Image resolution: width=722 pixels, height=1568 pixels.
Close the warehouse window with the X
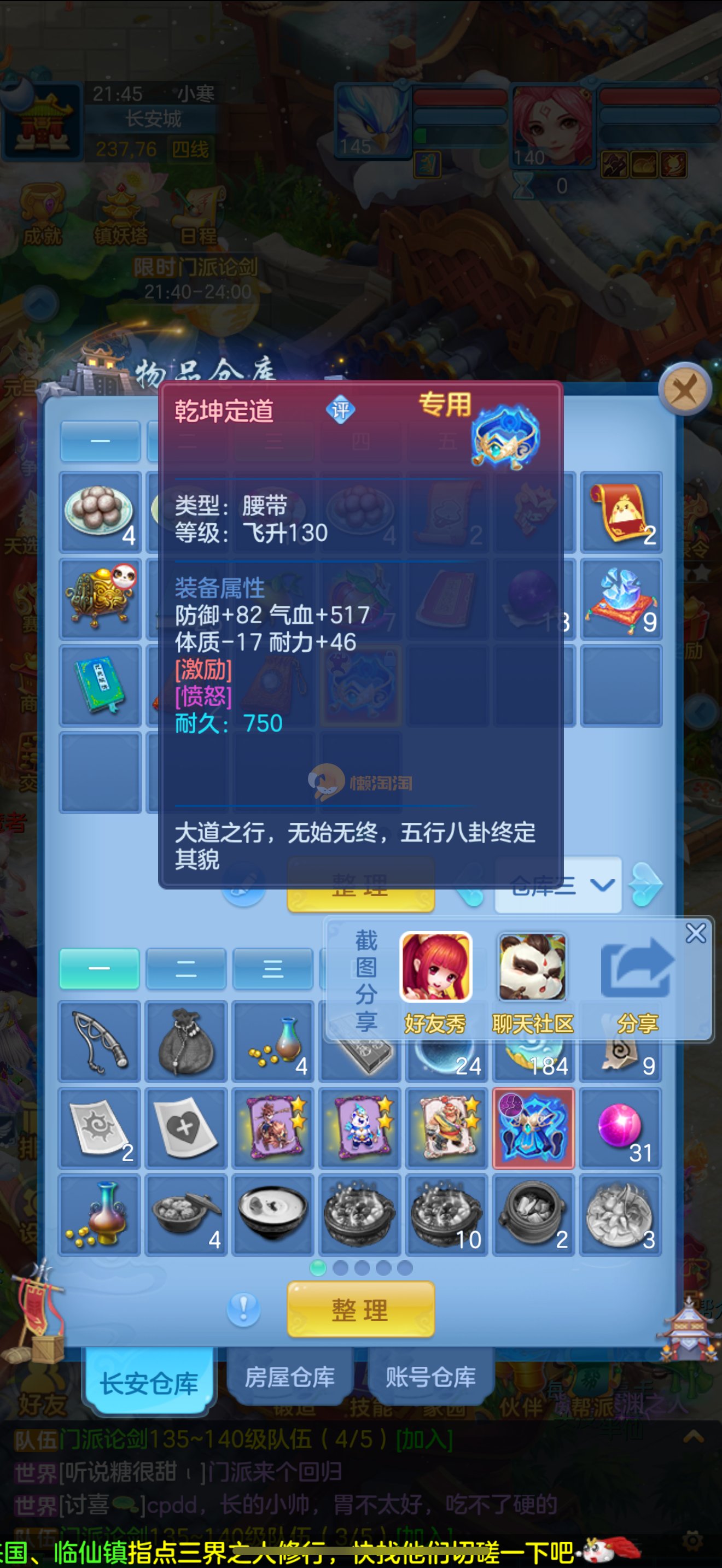[x=685, y=390]
